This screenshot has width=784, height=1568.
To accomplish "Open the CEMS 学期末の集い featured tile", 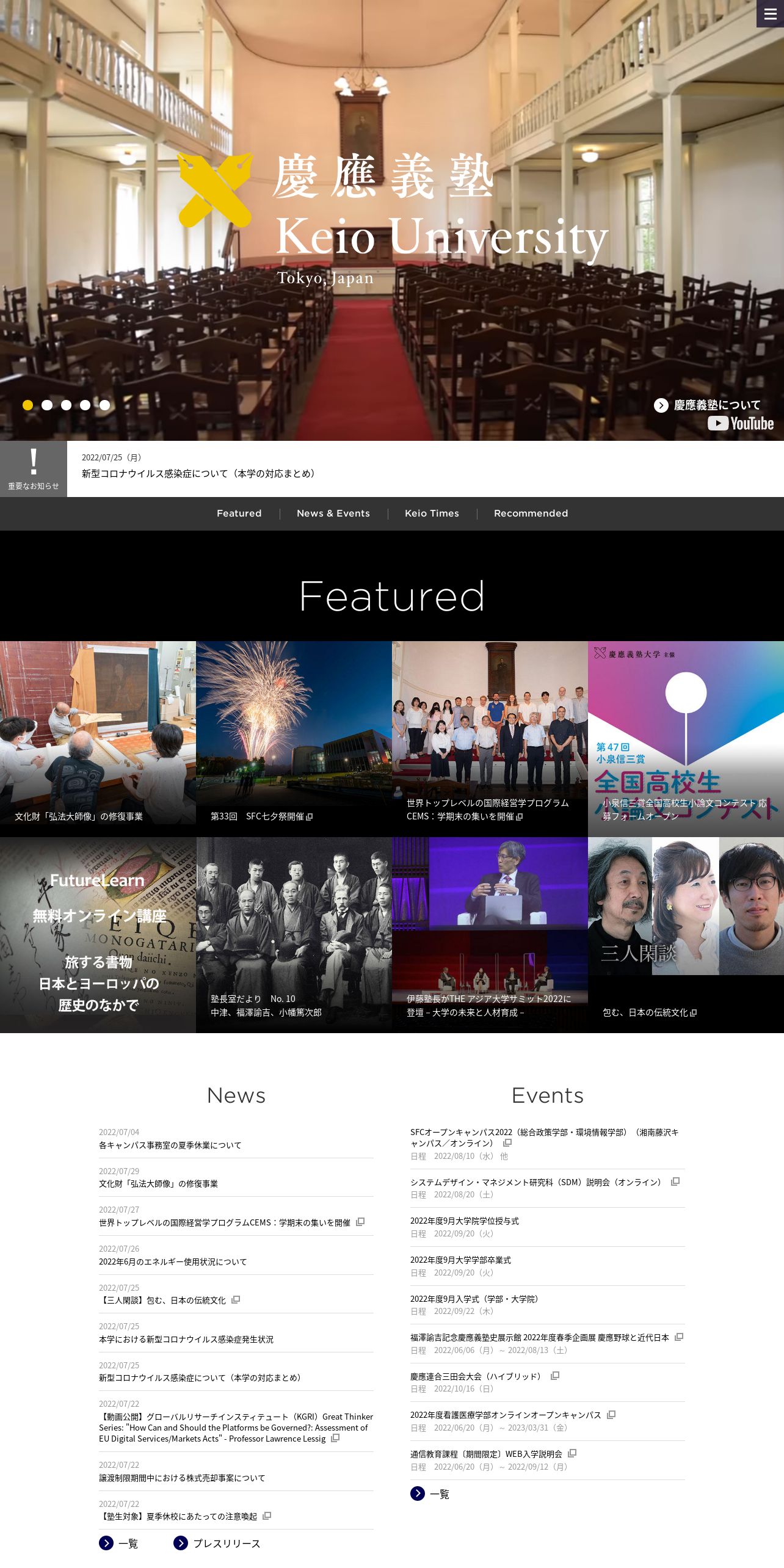I will click(490, 739).
